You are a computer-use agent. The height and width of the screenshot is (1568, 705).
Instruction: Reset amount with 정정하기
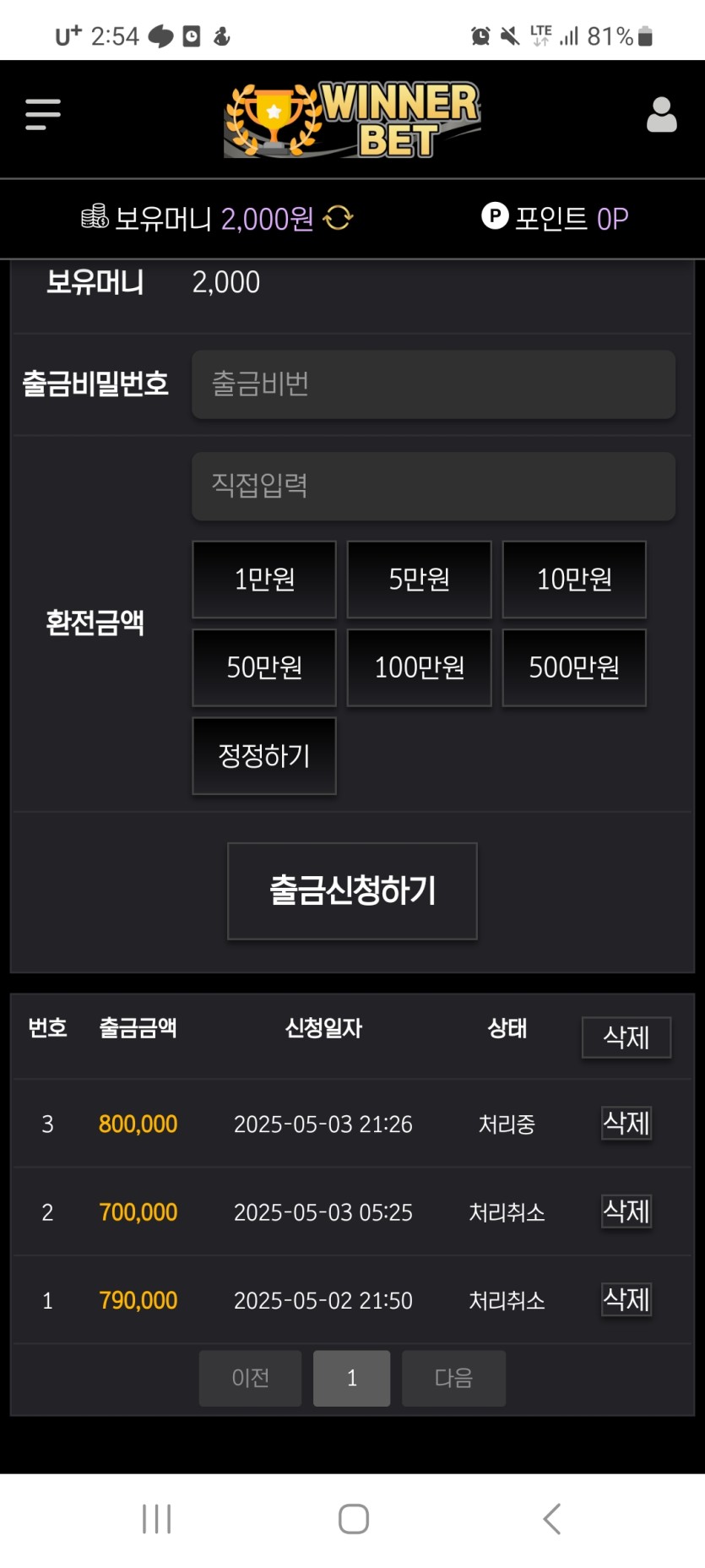pyautogui.click(x=264, y=755)
